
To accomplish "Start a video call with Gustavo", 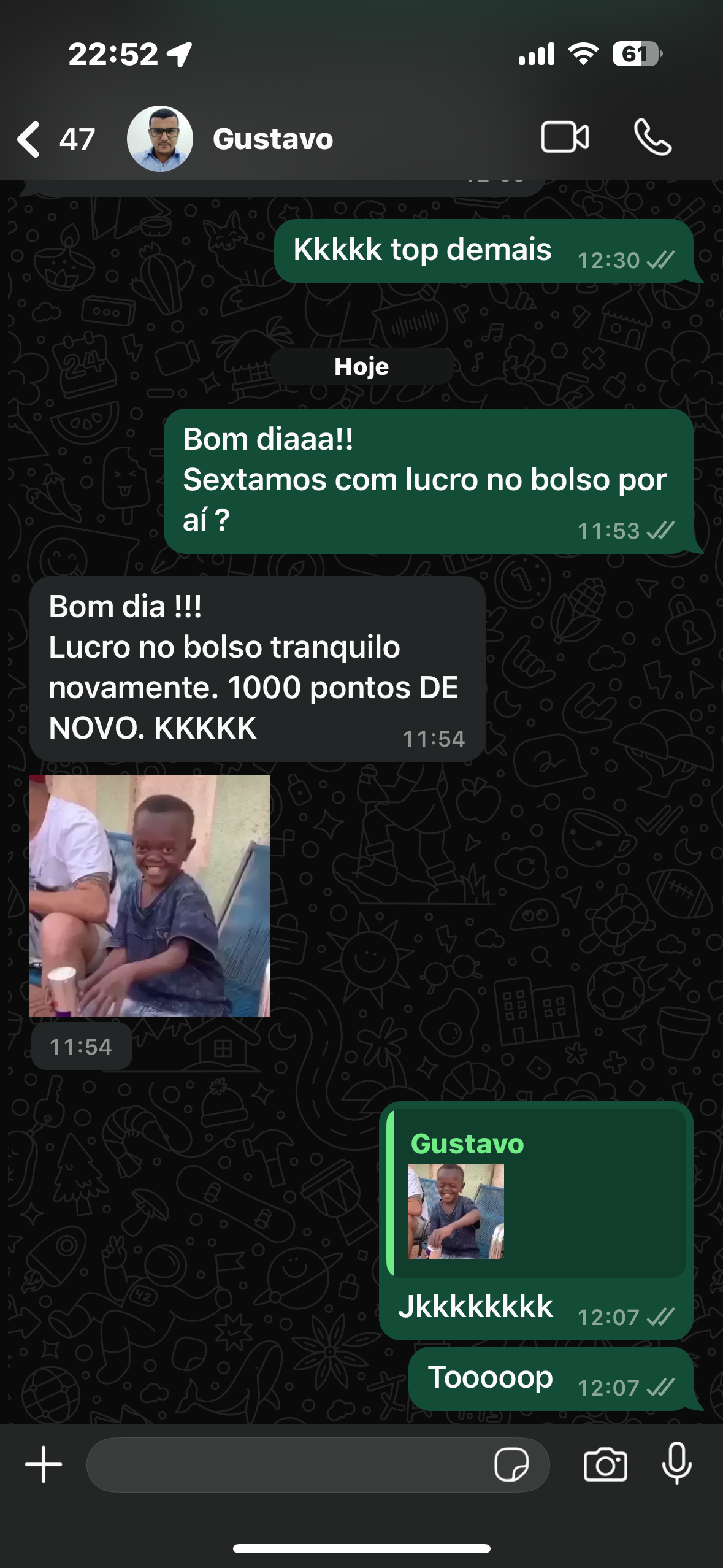I will (x=565, y=137).
